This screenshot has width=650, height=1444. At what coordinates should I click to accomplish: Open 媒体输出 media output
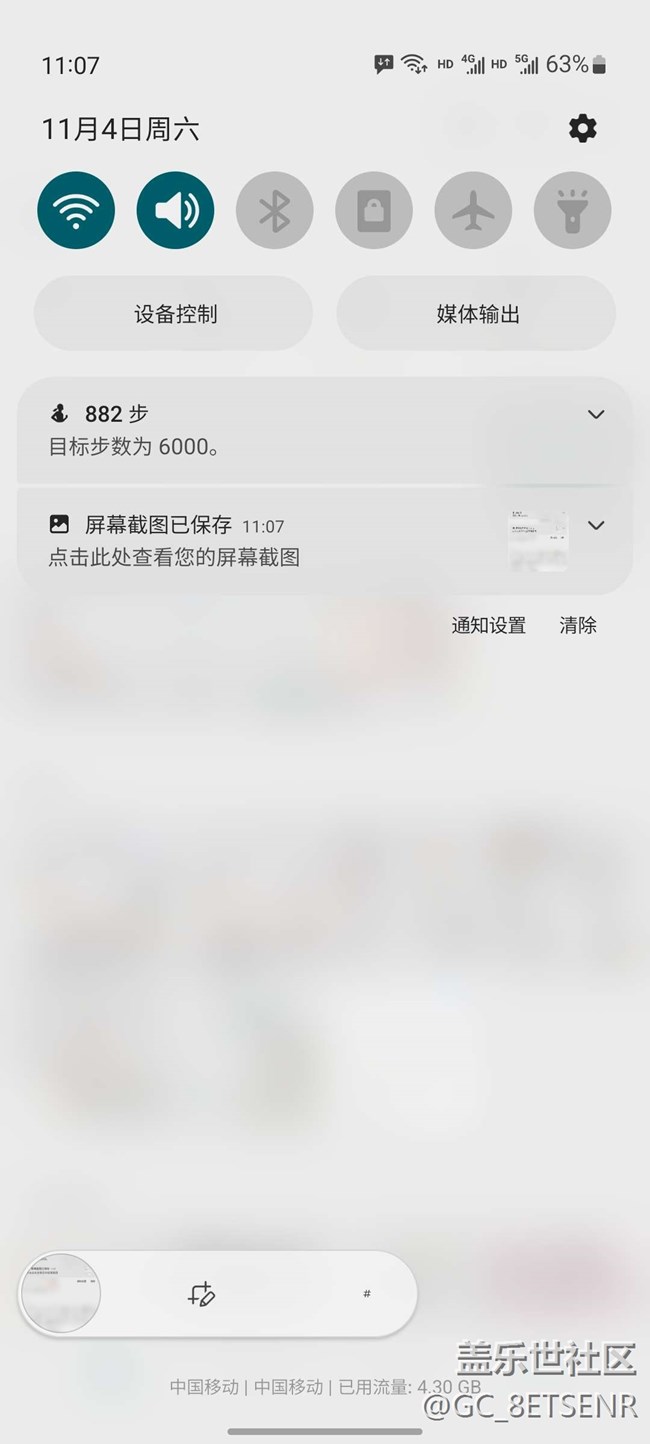coord(477,314)
